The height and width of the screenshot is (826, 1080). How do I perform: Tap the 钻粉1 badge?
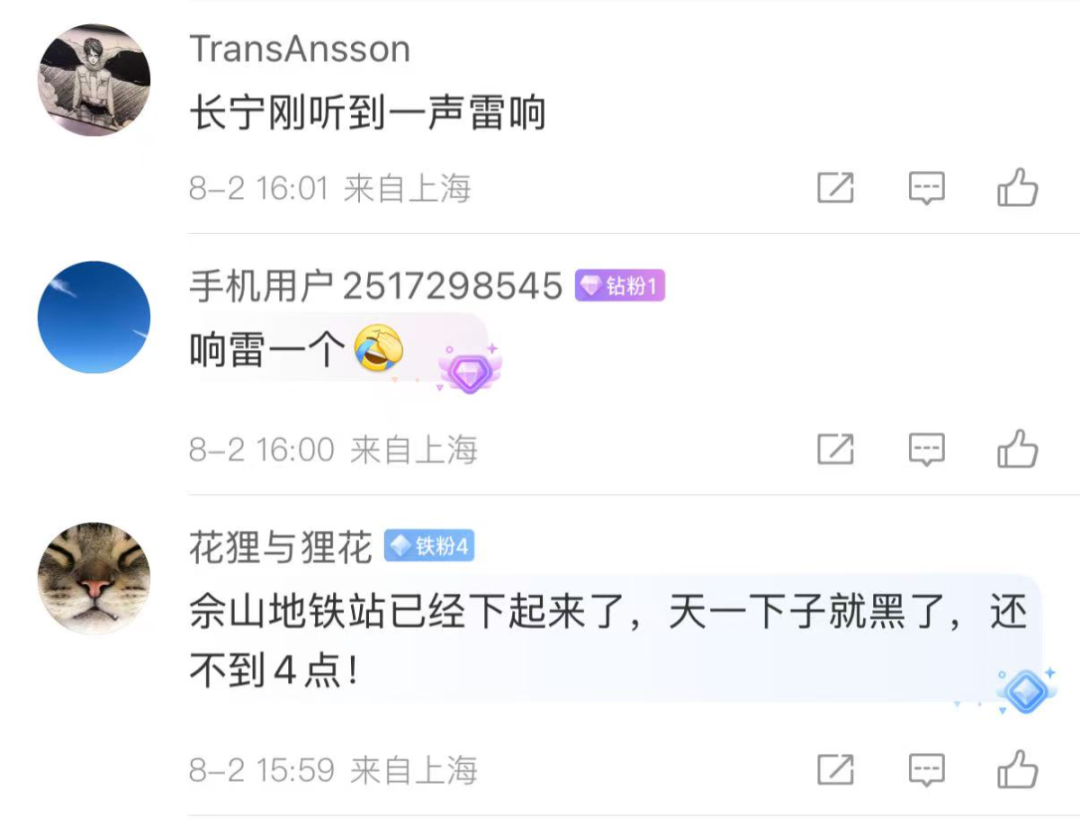point(620,287)
